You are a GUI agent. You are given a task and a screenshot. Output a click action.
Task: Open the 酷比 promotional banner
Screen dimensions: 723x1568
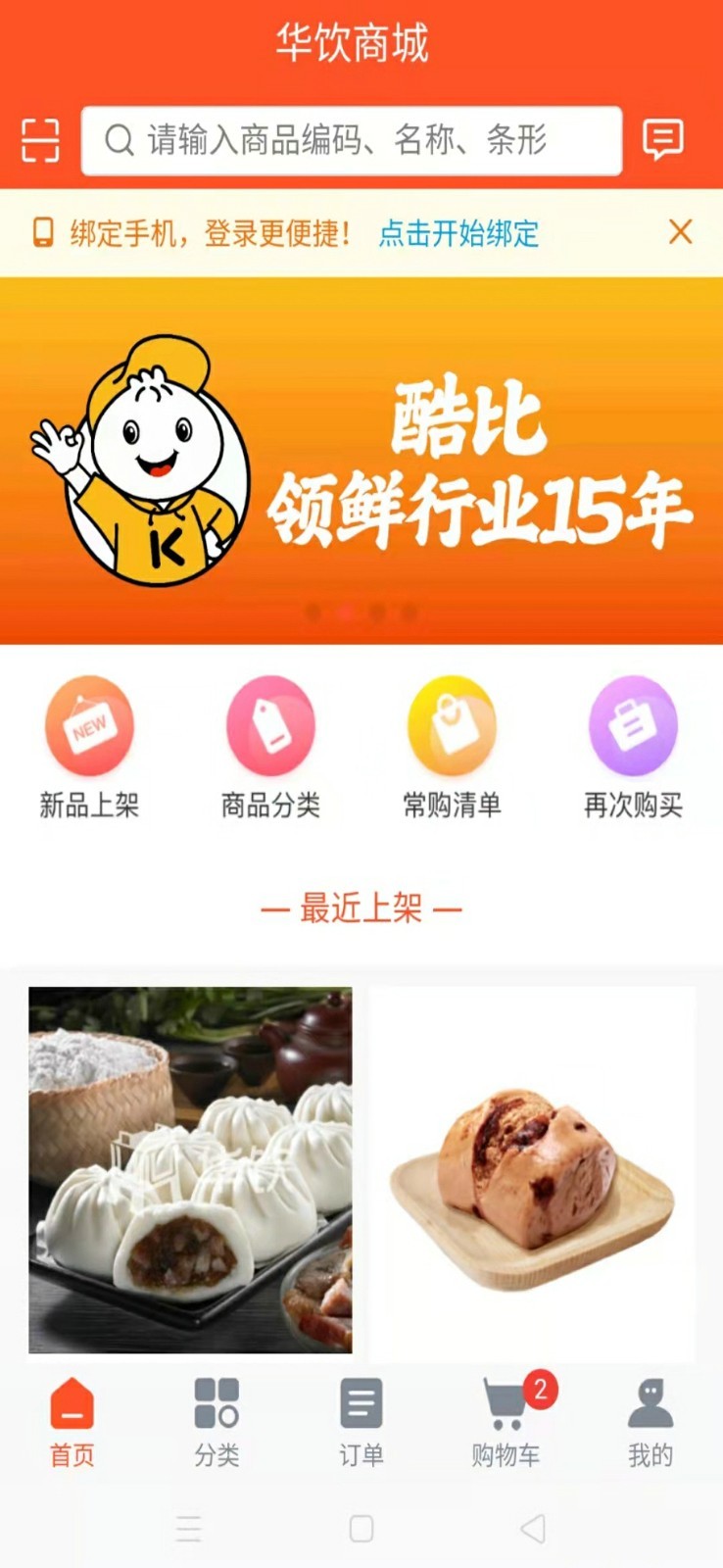pyautogui.click(x=361, y=461)
